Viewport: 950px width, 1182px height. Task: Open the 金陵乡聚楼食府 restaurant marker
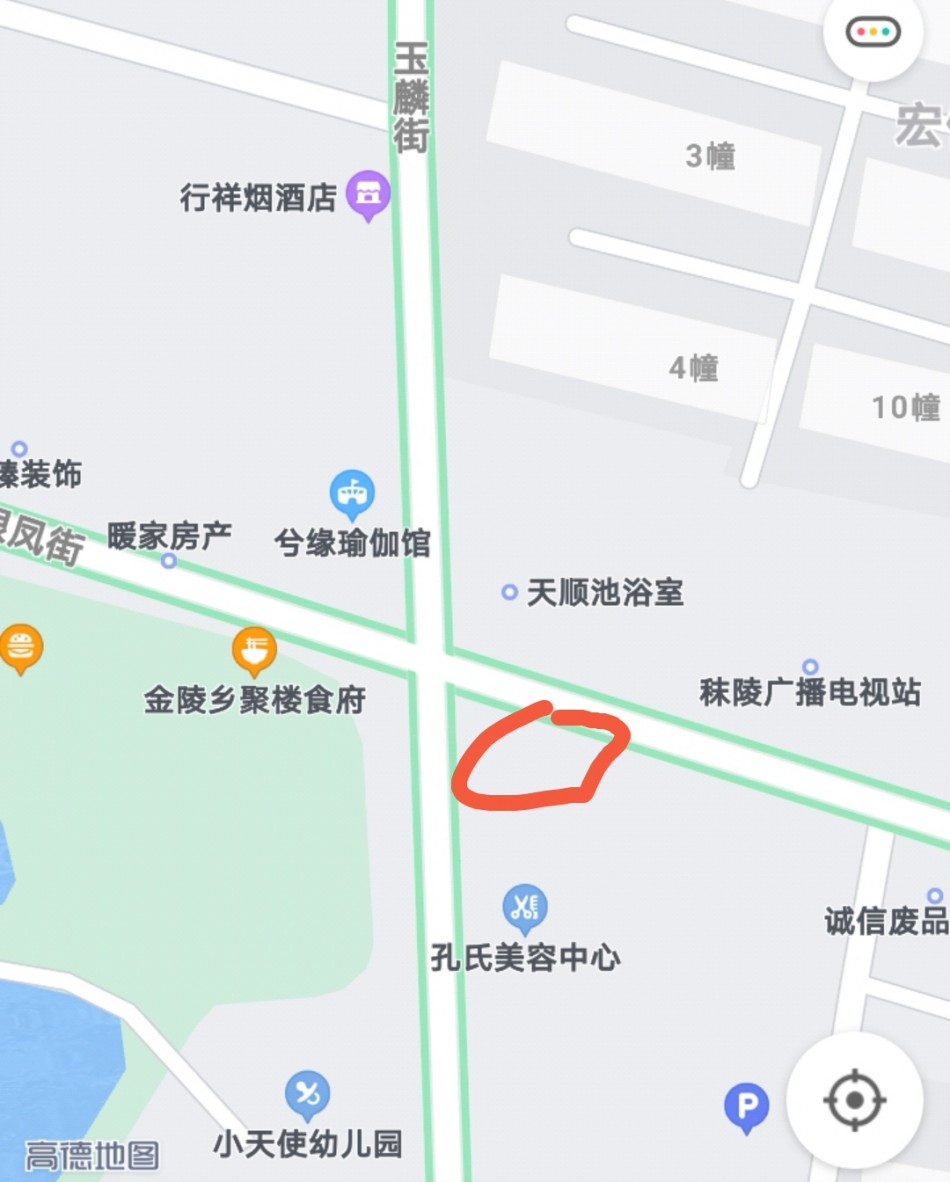(x=254, y=650)
